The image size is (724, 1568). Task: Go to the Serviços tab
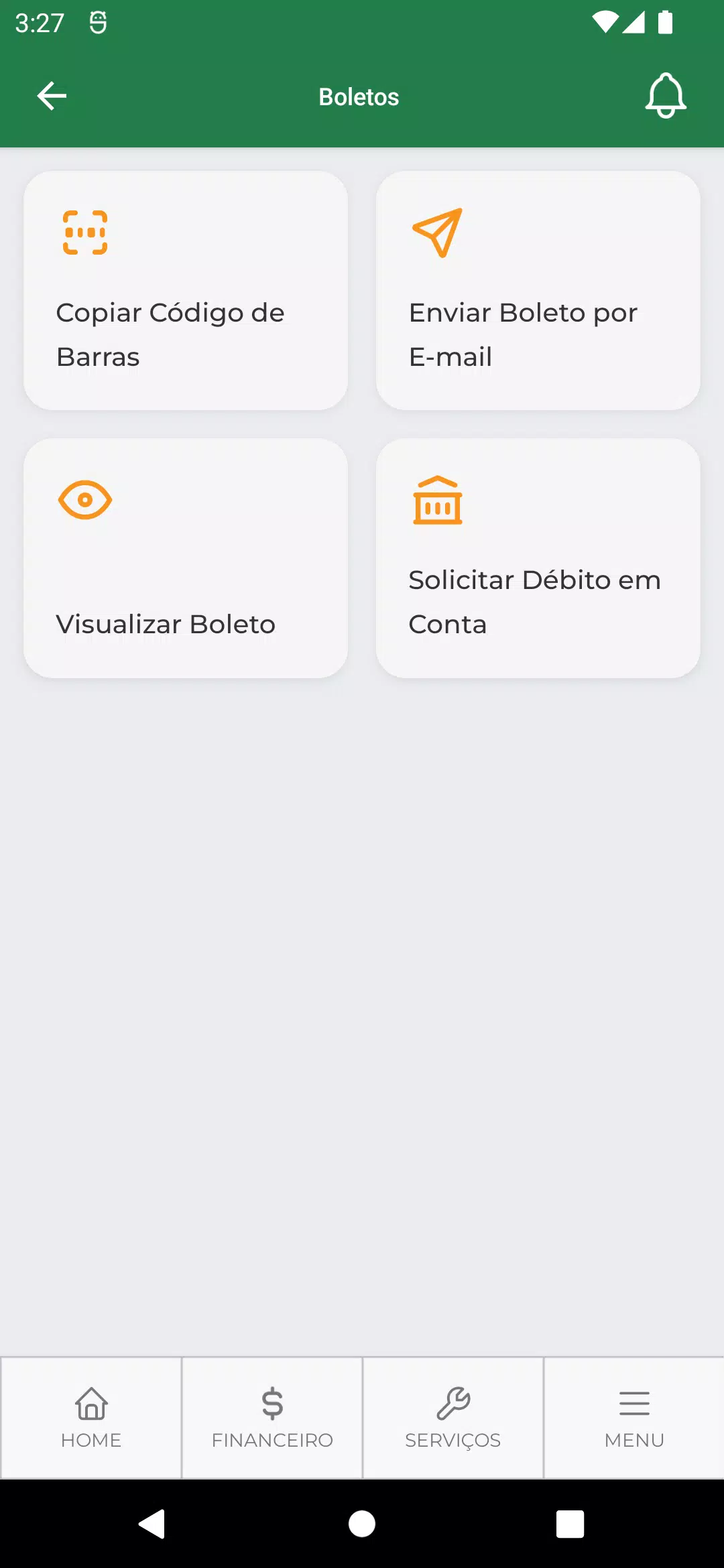[453, 1418]
